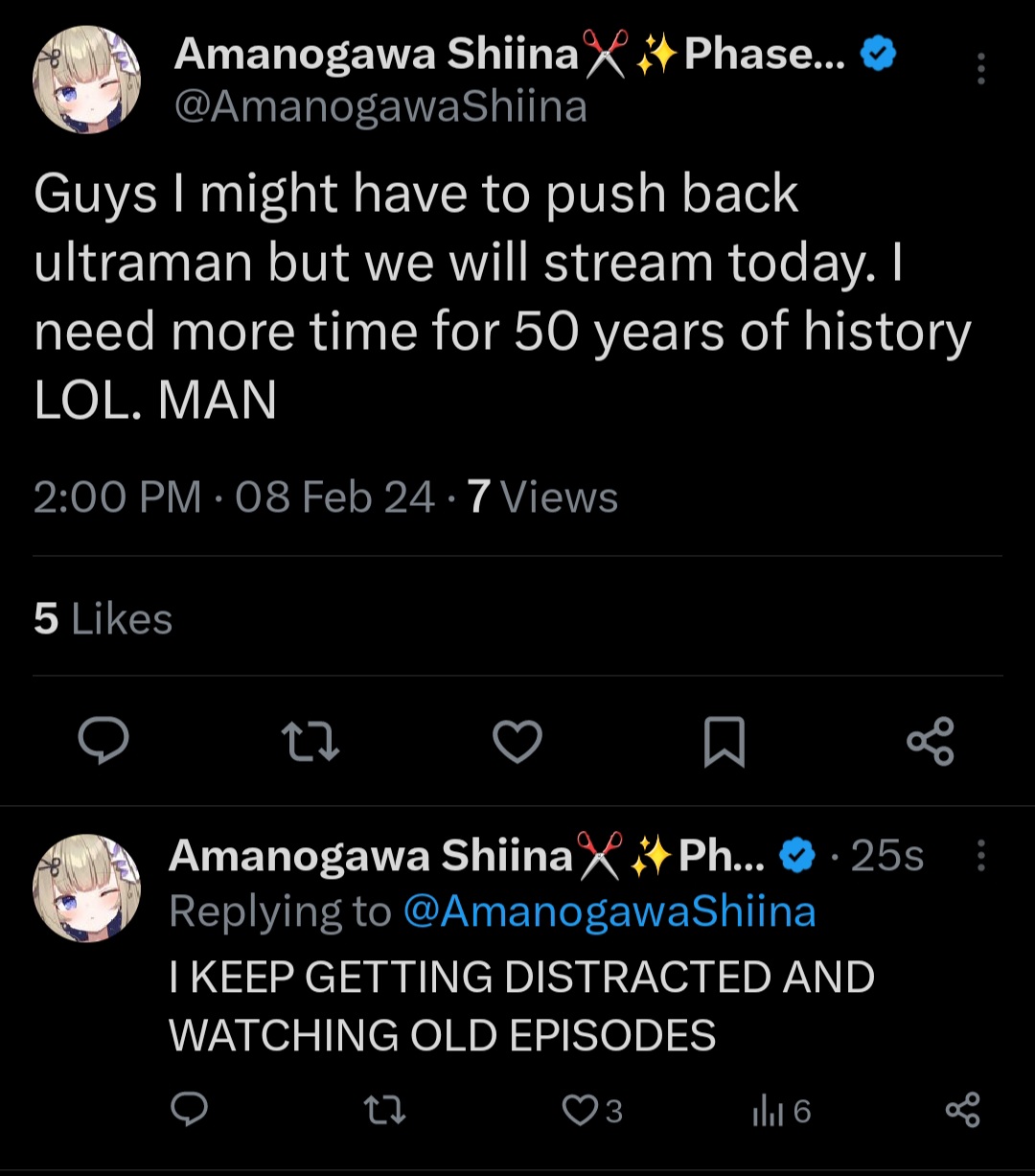Open Amanogawa Shiina's avatar on main tweet

(87, 80)
